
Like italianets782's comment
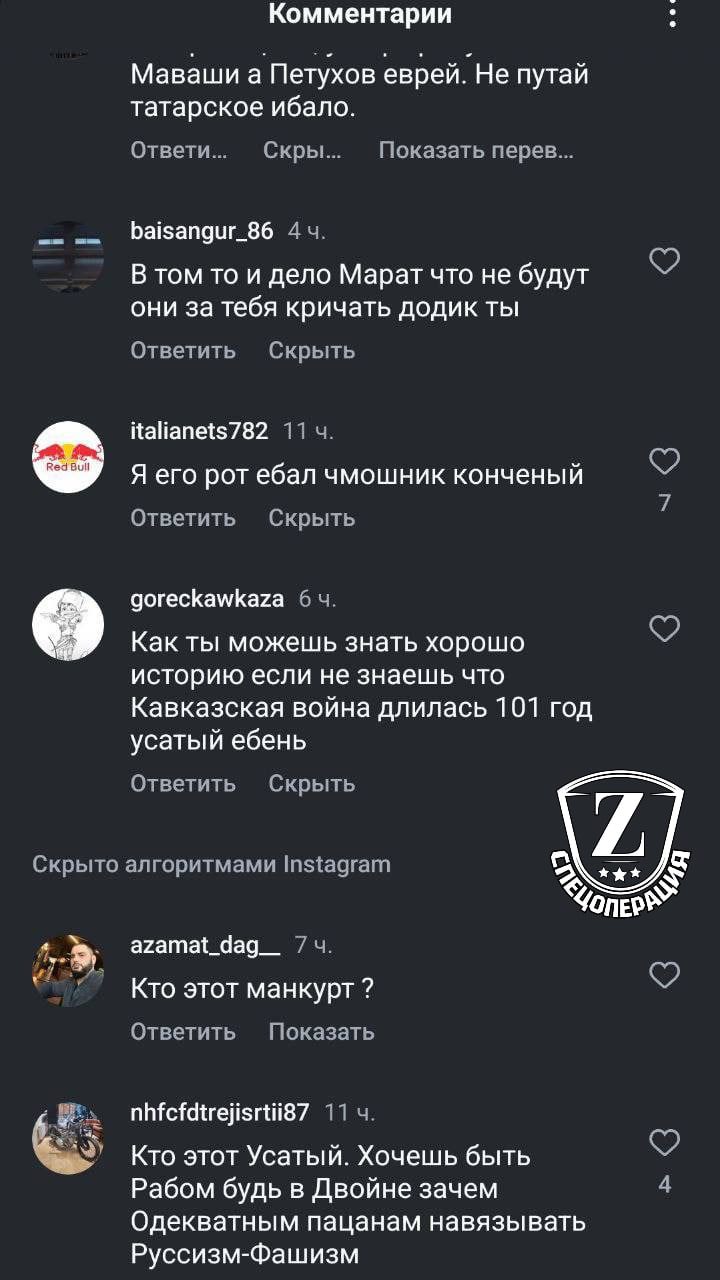click(665, 461)
